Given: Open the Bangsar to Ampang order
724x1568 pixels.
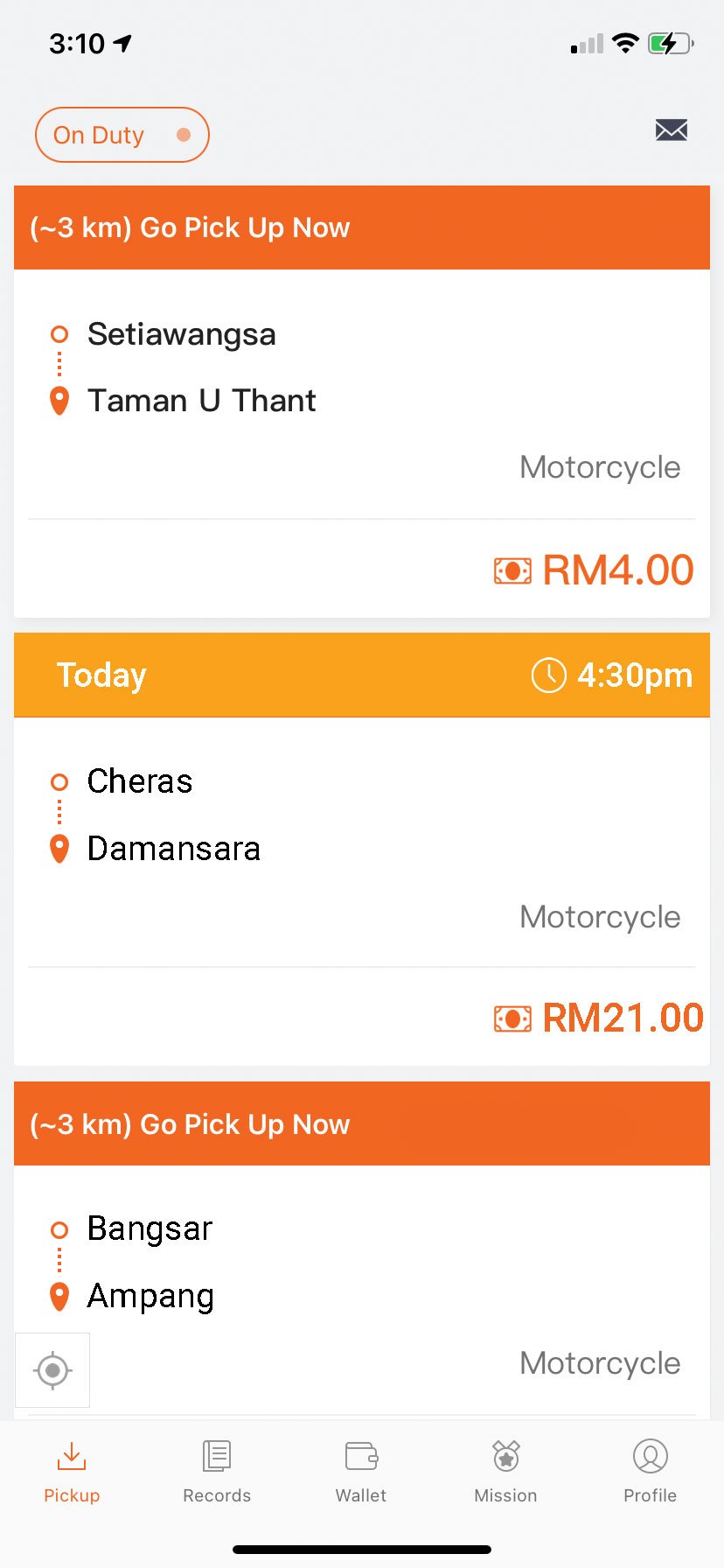Looking at the screenshot, I should [x=362, y=1250].
